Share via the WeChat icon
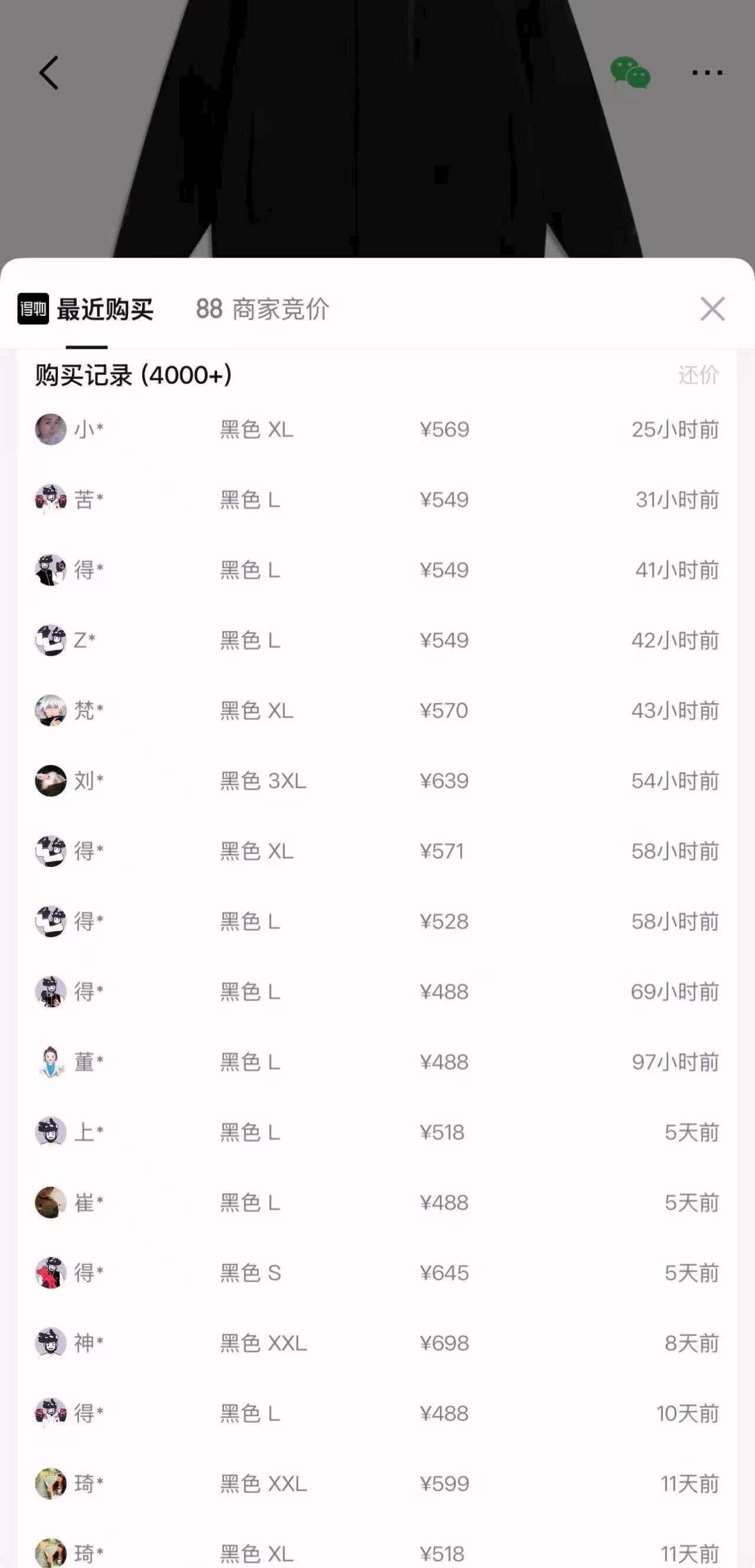Image resolution: width=755 pixels, height=1568 pixels. [x=631, y=73]
